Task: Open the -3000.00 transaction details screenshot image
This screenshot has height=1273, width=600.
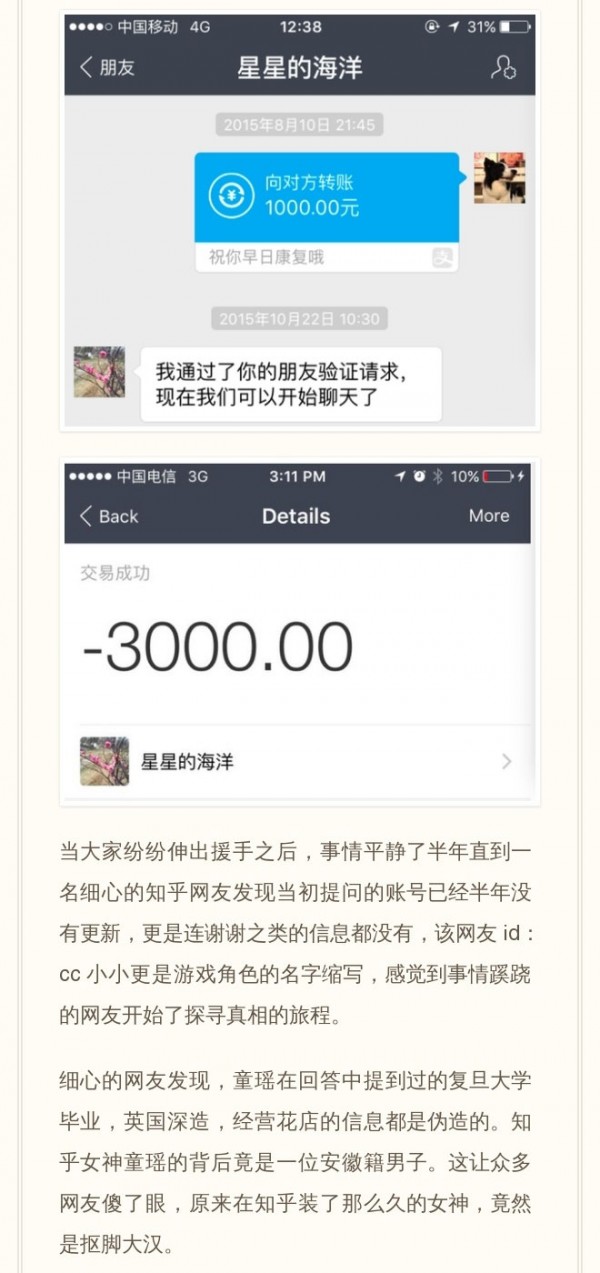Action: [x=300, y=630]
